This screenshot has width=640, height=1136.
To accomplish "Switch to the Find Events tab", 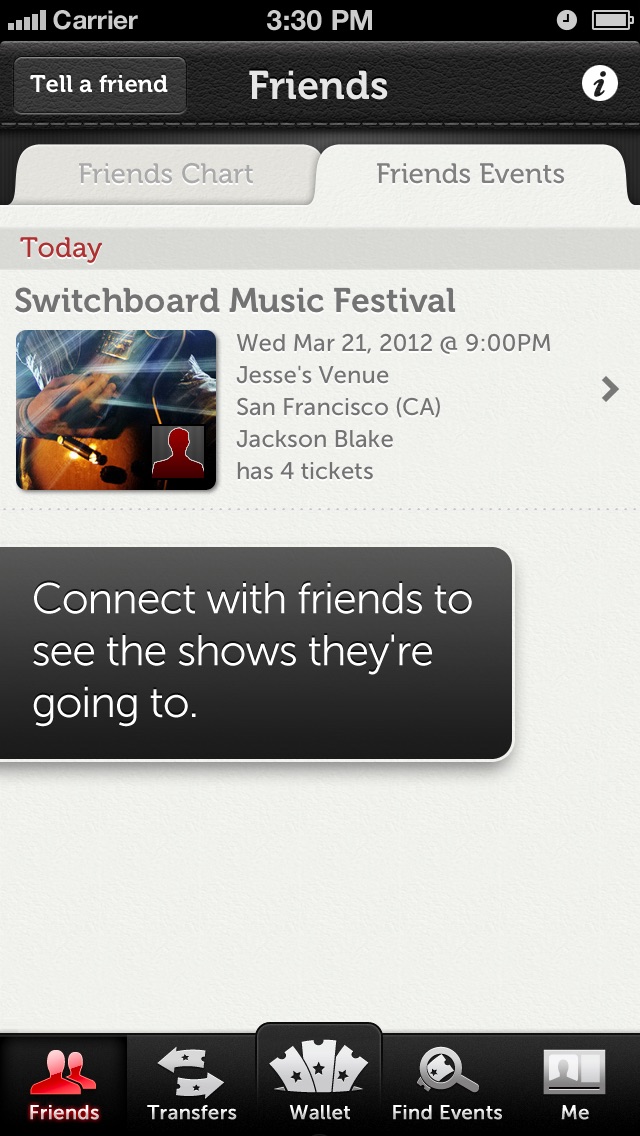I will point(447,1085).
